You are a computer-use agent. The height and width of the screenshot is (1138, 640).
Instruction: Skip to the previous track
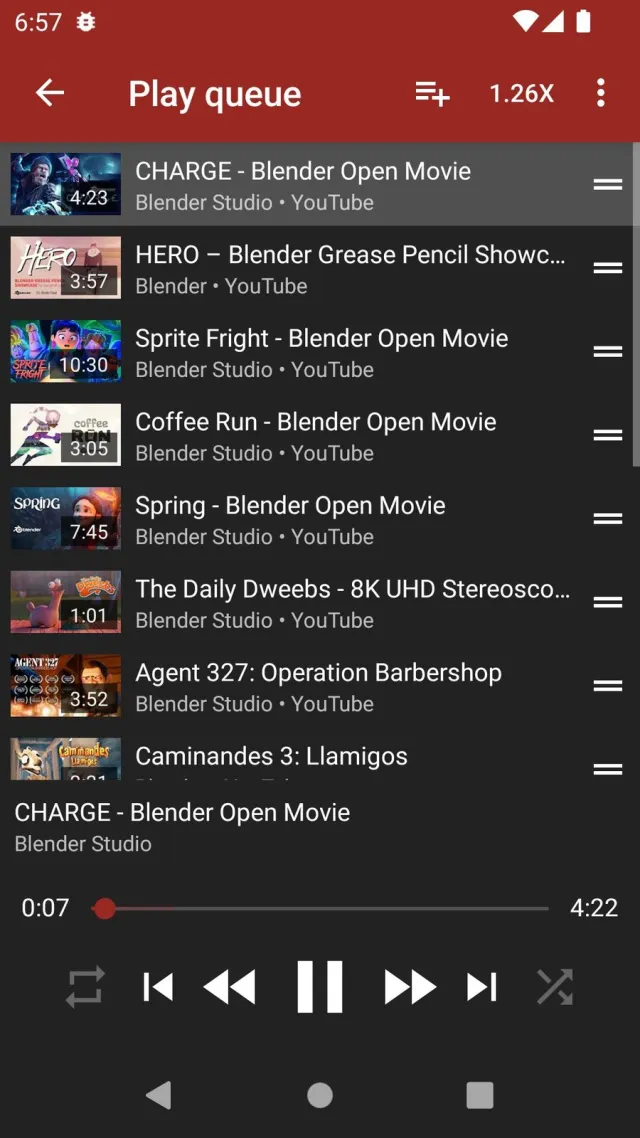pos(158,987)
